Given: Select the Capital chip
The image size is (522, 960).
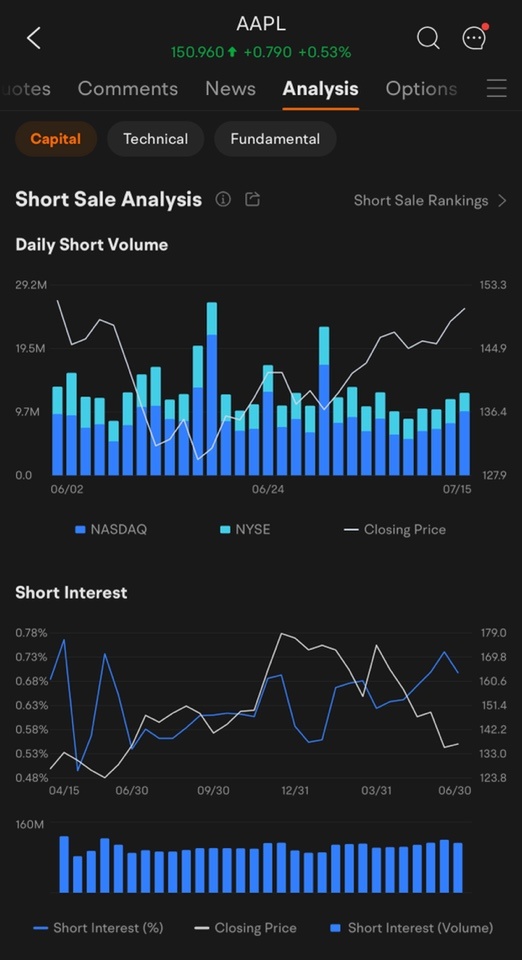Looking at the screenshot, I should [56, 139].
